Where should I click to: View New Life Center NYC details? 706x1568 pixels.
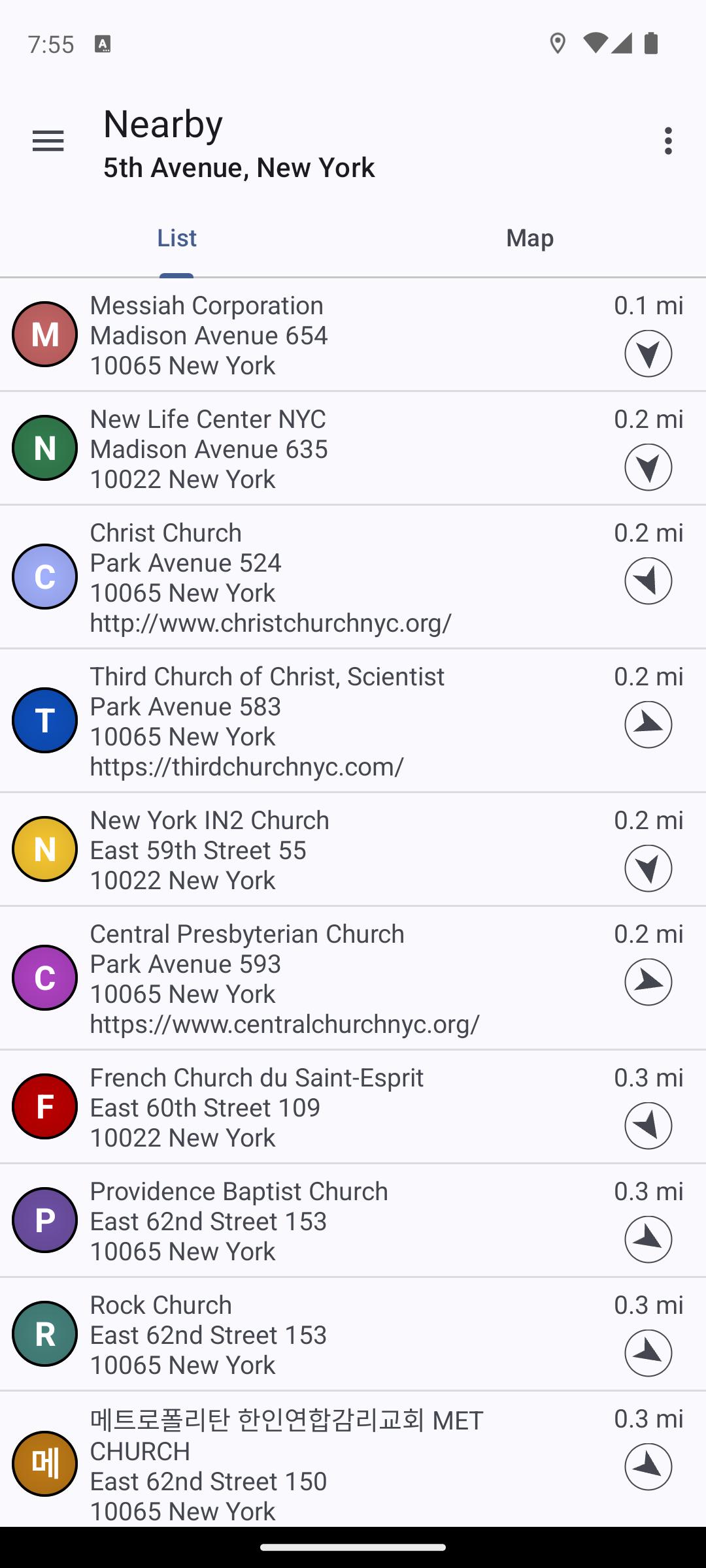(x=294, y=449)
